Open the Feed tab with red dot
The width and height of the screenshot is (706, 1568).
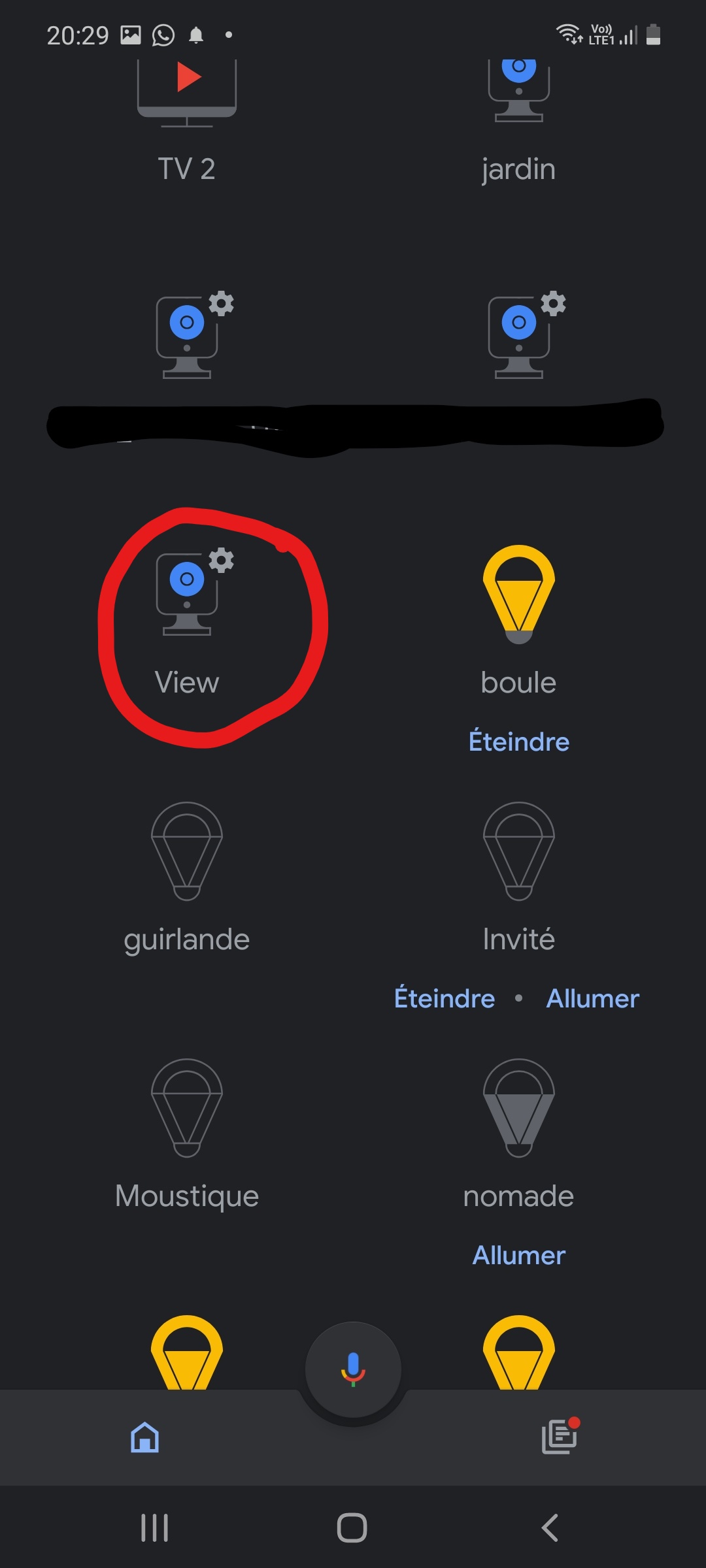coord(560,1436)
